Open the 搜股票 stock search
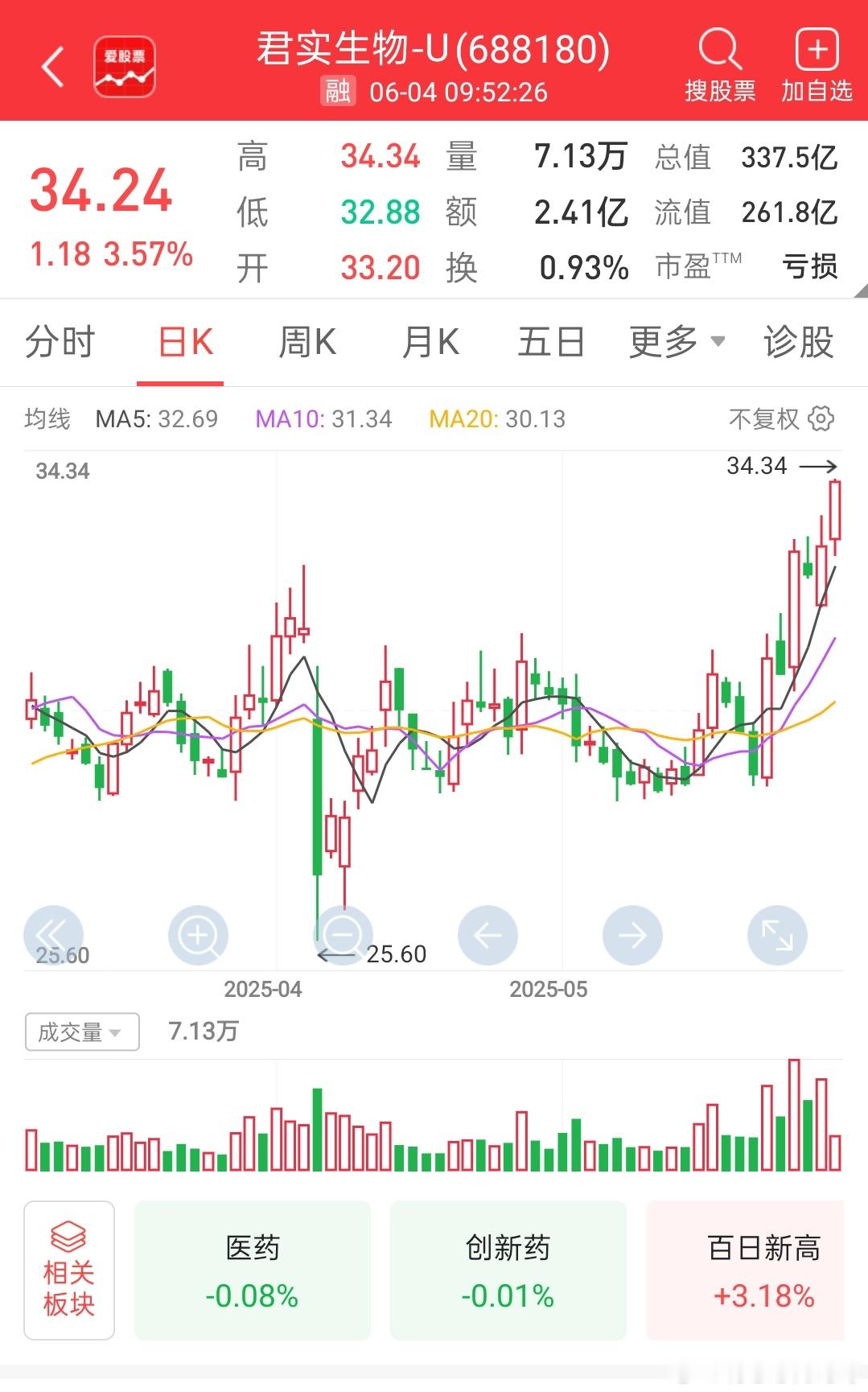The image size is (868, 1392). tap(720, 66)
